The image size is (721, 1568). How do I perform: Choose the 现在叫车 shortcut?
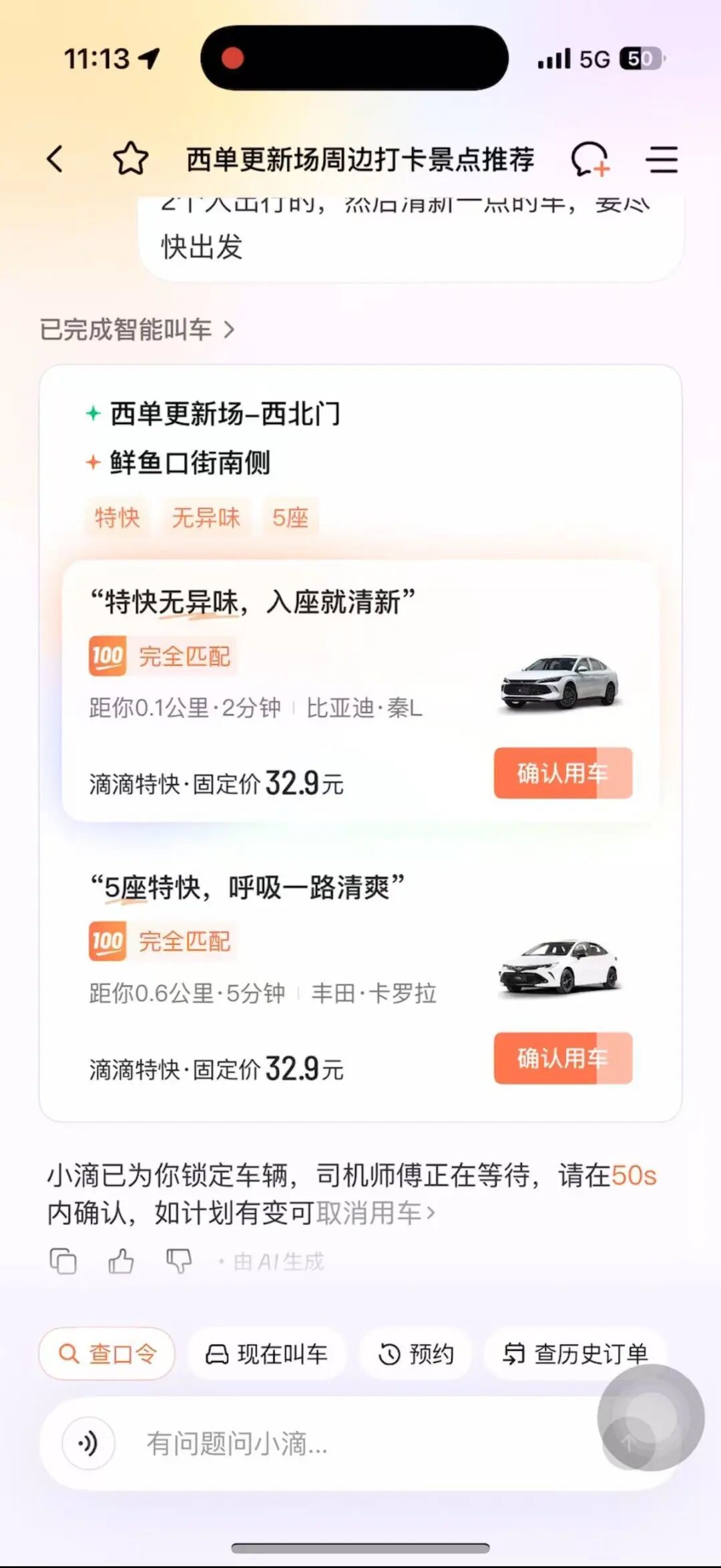click(266, 1354)
